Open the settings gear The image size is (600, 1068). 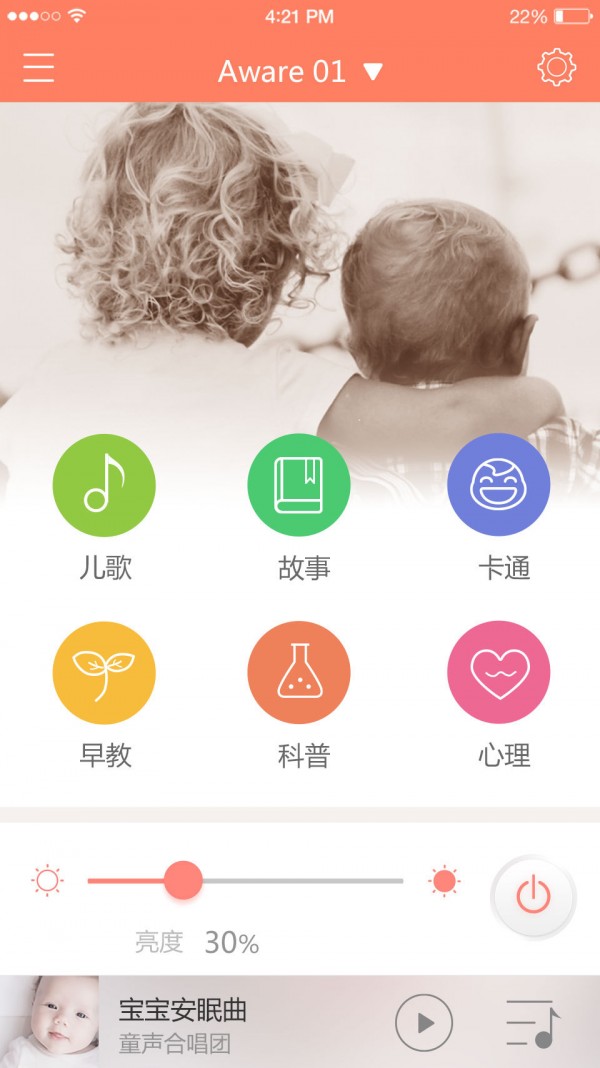(x=556, y=68)
